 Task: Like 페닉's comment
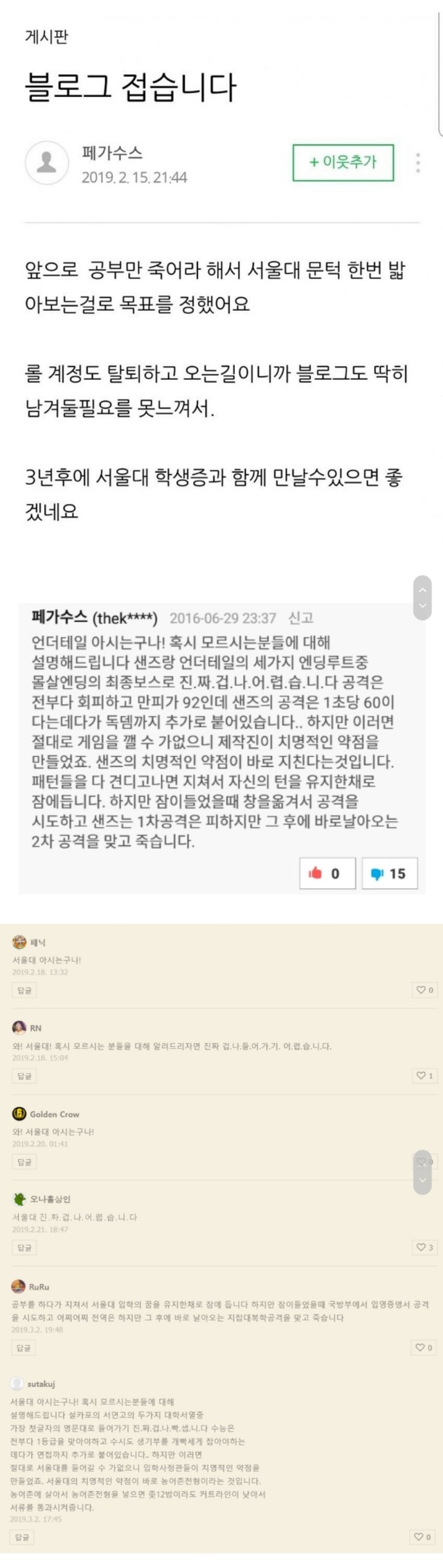(424, 991)
